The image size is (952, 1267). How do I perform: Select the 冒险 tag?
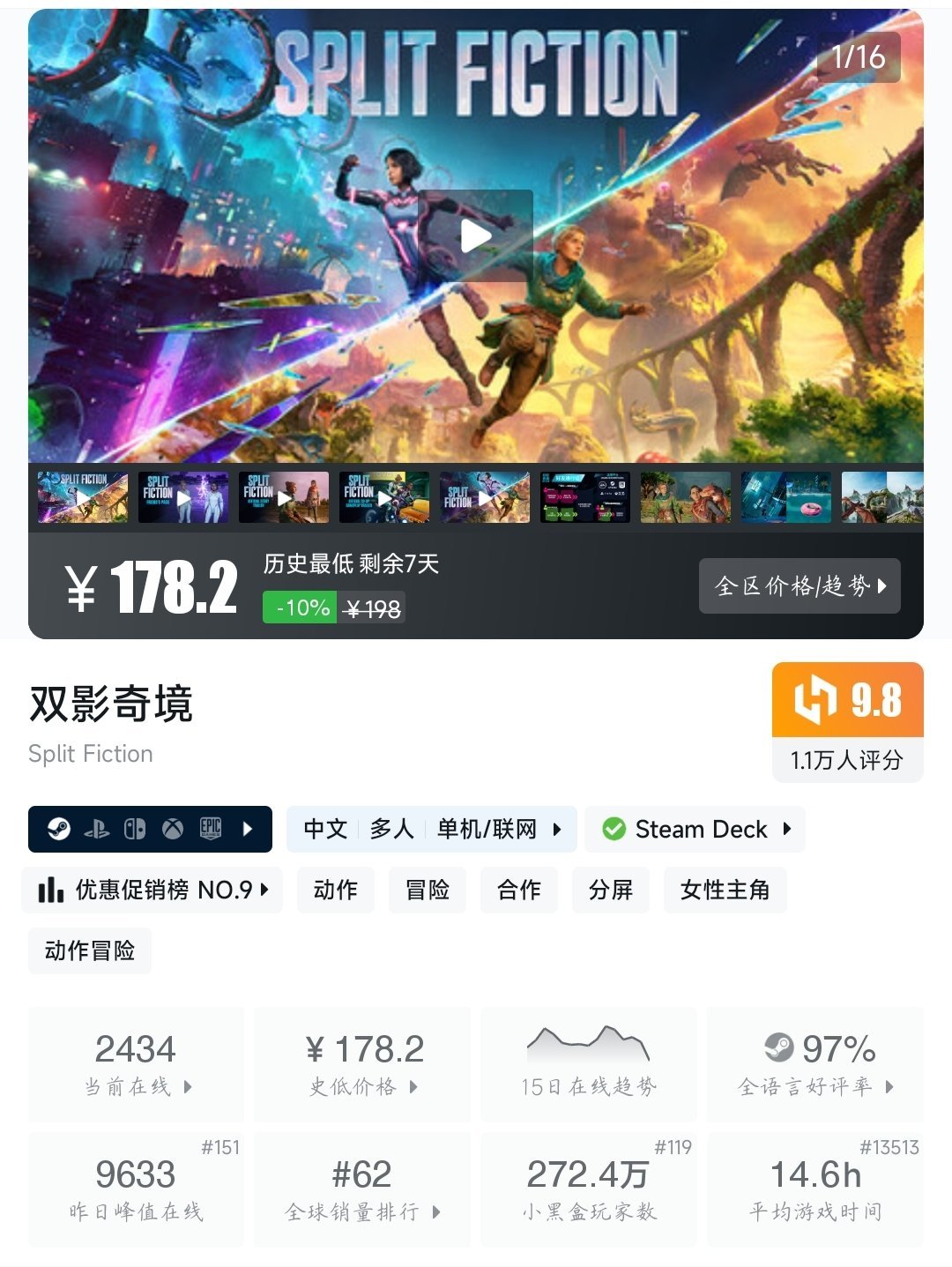pos(428,890)
